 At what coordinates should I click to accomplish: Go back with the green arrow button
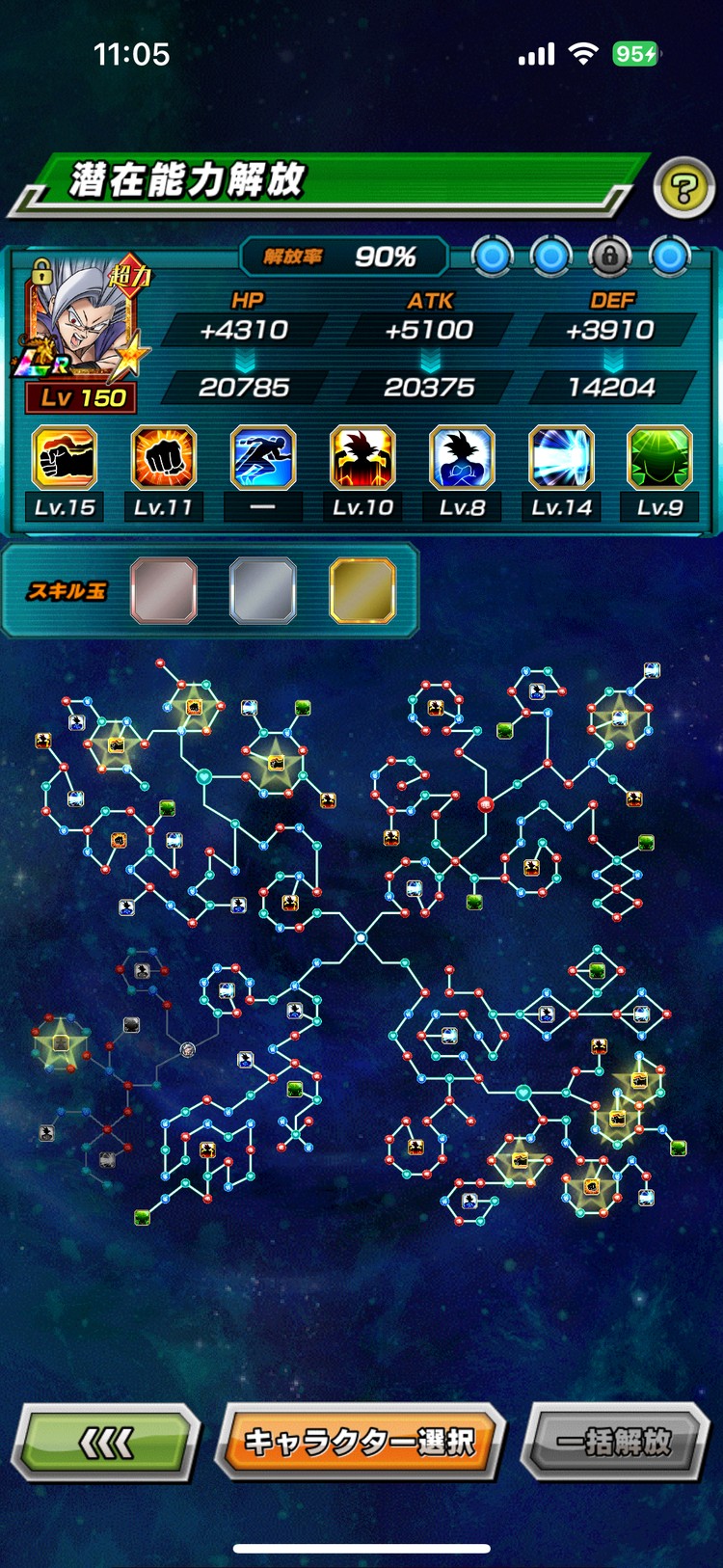(106, 1443)
